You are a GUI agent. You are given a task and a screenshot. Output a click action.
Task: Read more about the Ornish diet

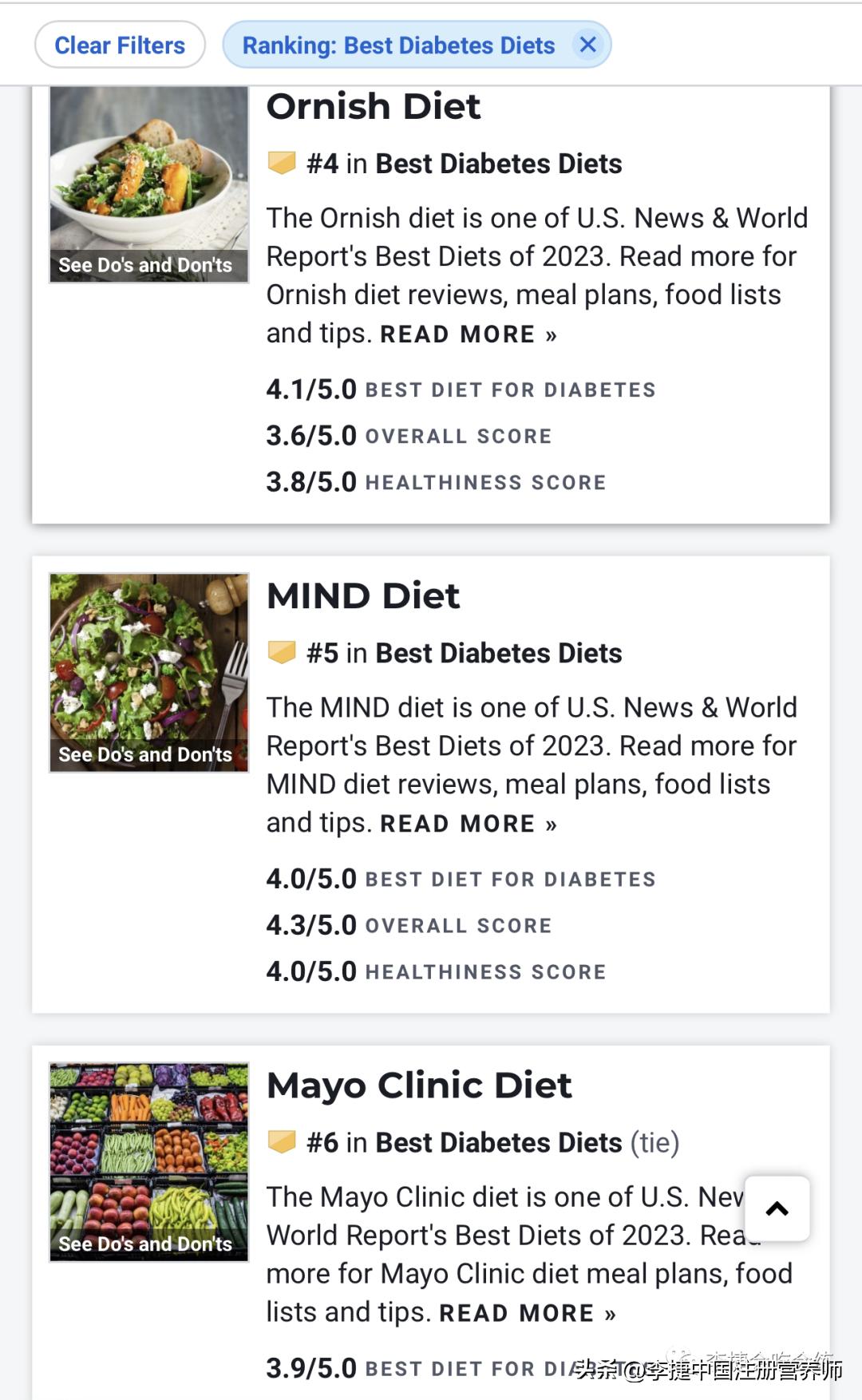[468, 334]
